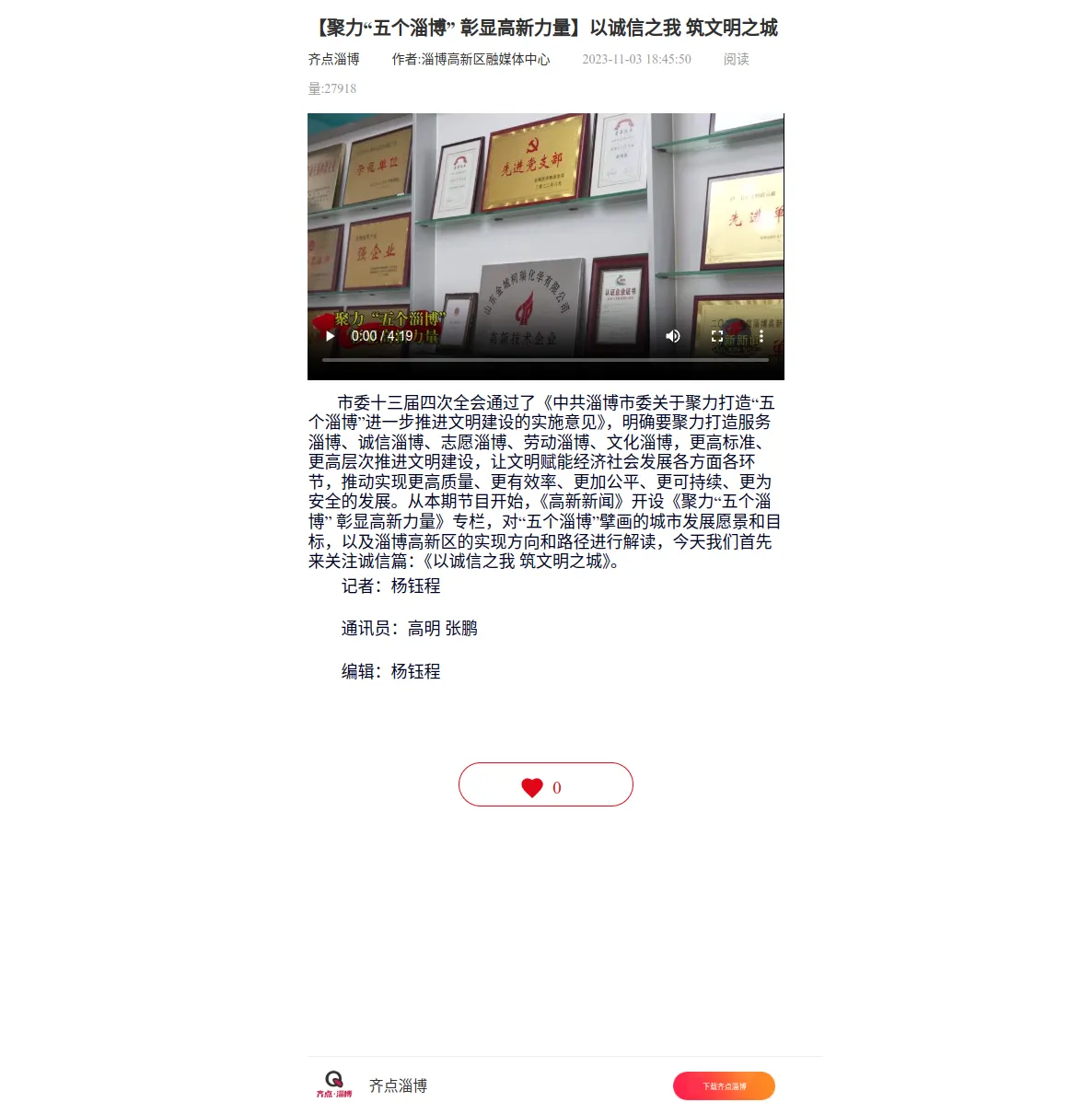
Task: Enter fullscreen video mode
Action: point(717,336)
